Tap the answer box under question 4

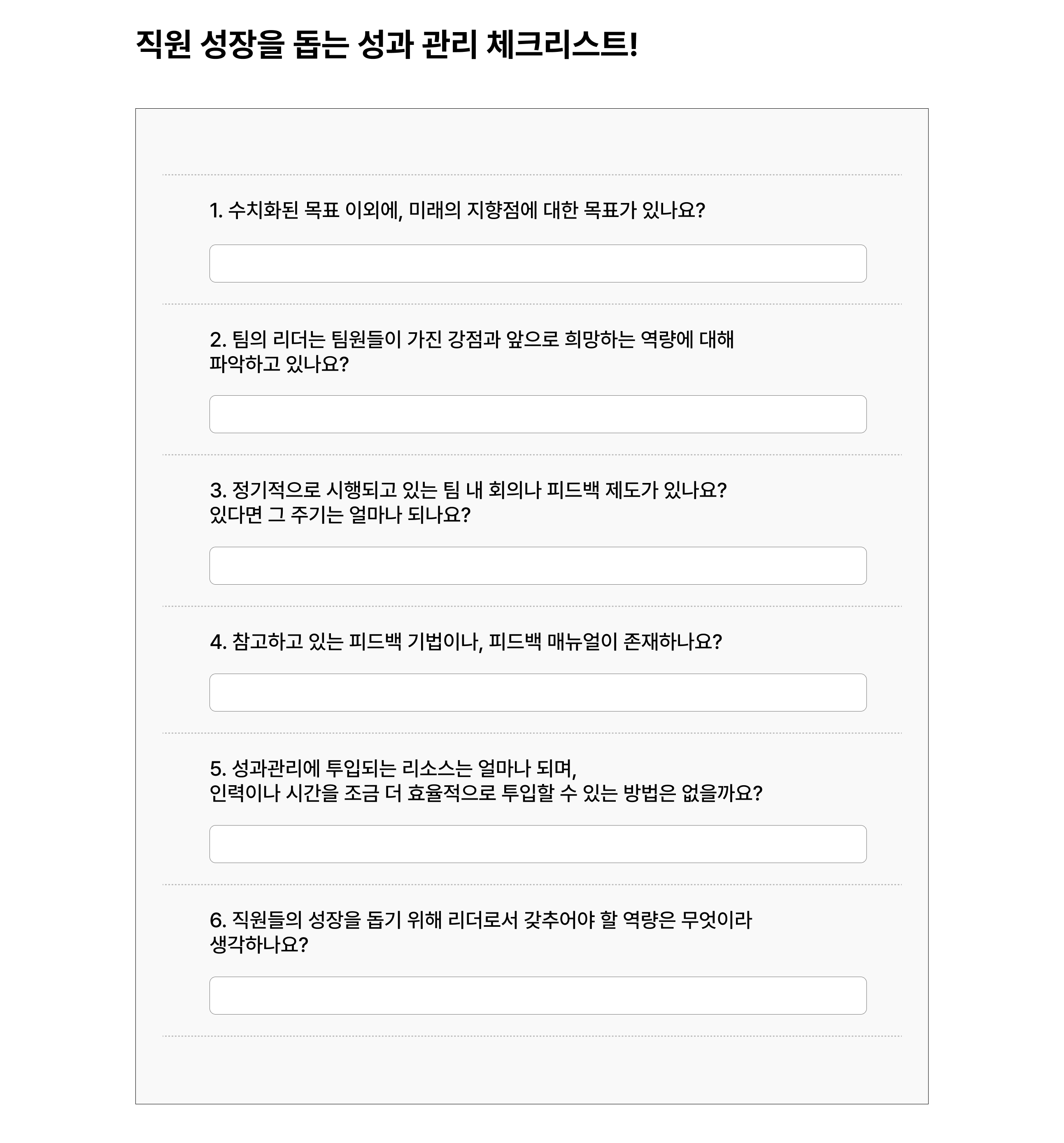pyautogui.click(x=537, y=692)
